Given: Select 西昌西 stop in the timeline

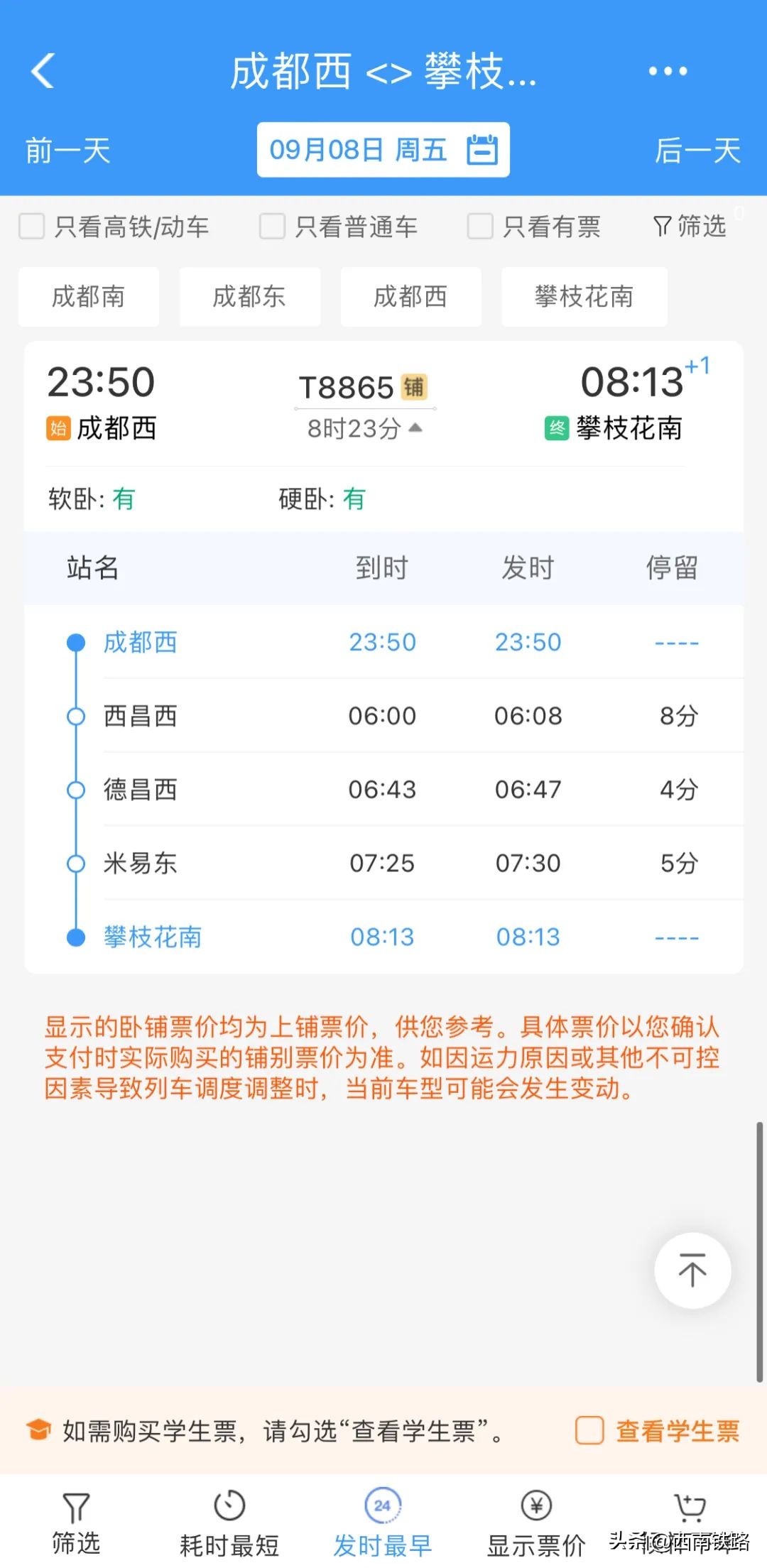Looking at the screenshot, I should (x=141, y=715).
